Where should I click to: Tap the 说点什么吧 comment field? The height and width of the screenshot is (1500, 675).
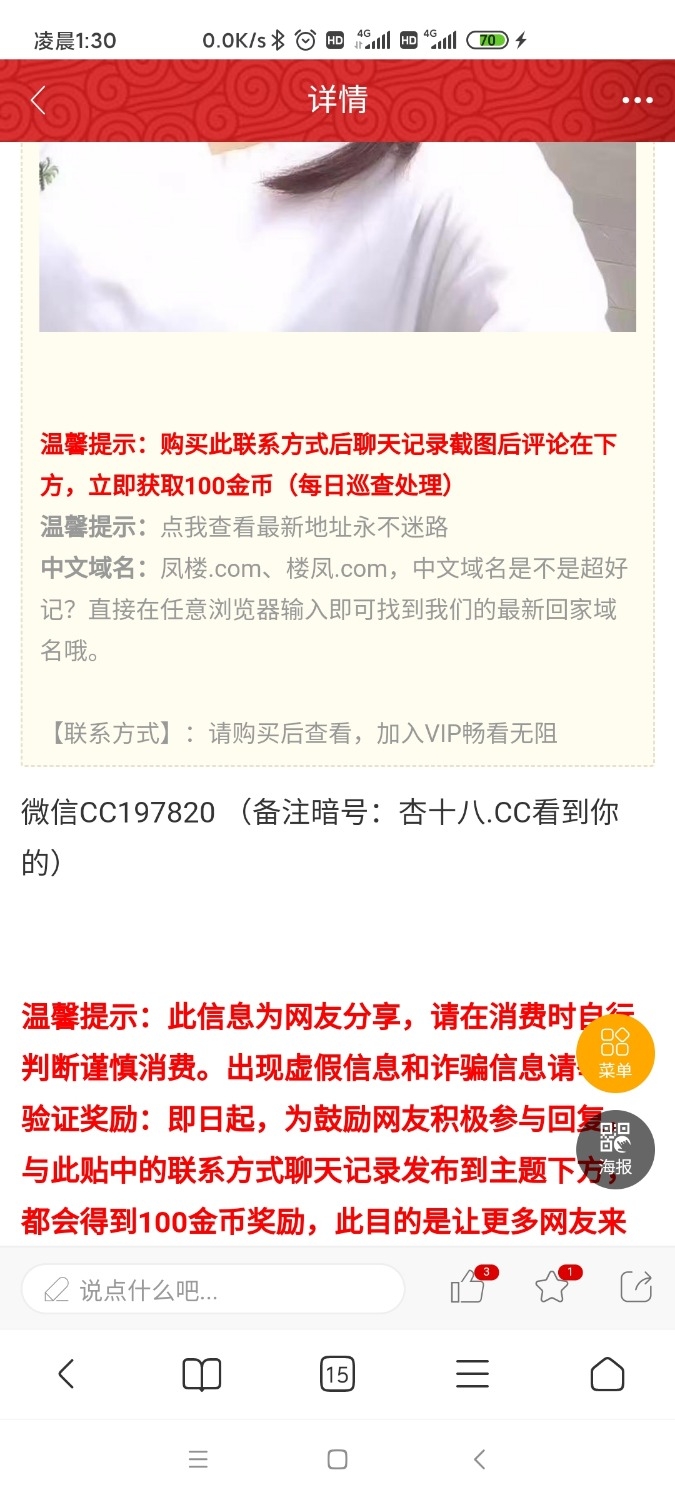pos(212,1290)
